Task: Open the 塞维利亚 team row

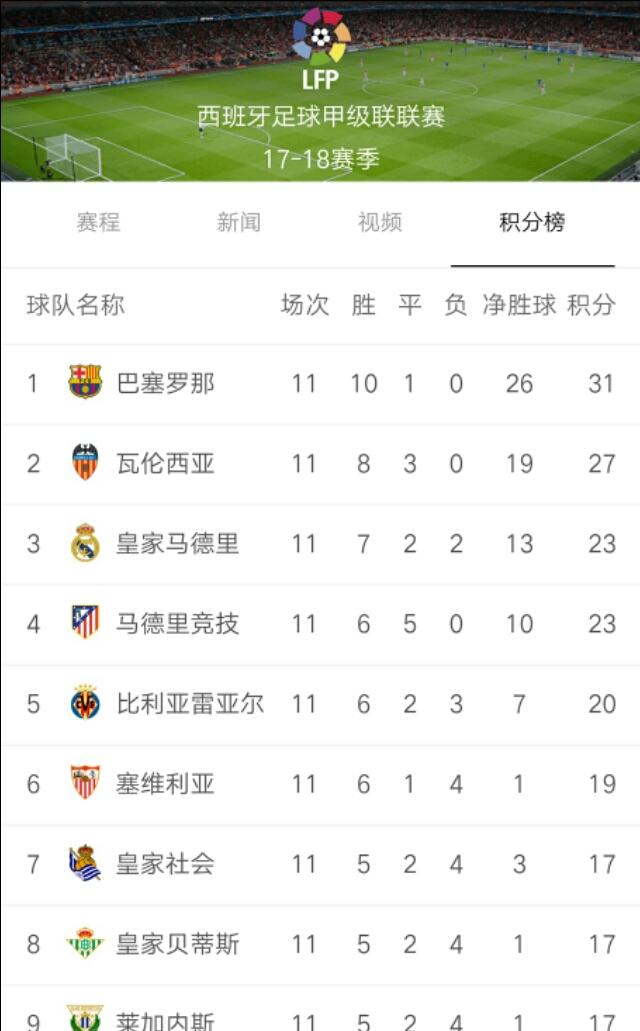Action: pyautogui.click(x=320, y=784)
